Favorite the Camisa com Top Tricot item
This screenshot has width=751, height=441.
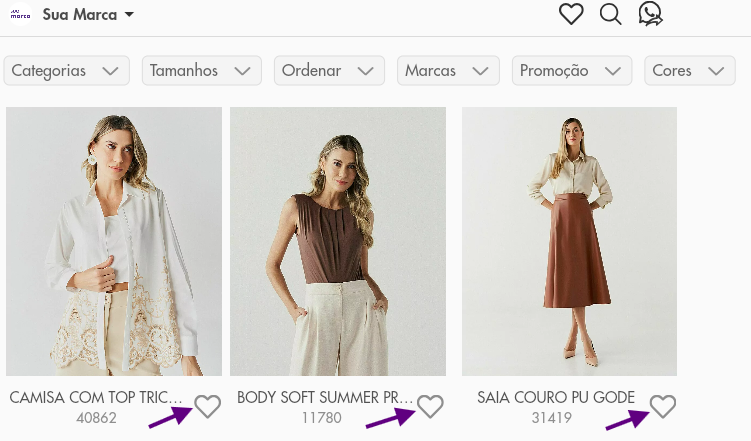coord(207,406)
